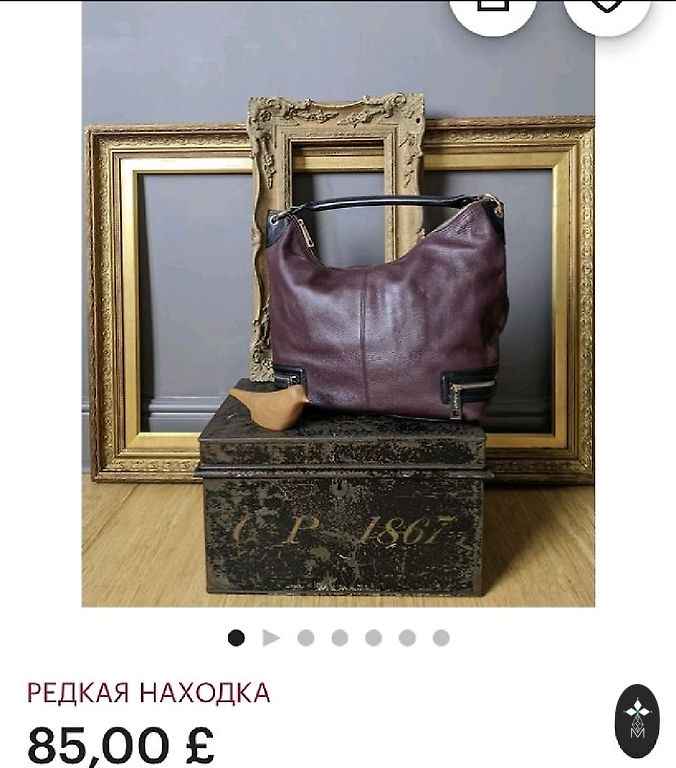The image size is (676, 768).
Task: Jump to the video slide indicator
Action: click(271, 638)
